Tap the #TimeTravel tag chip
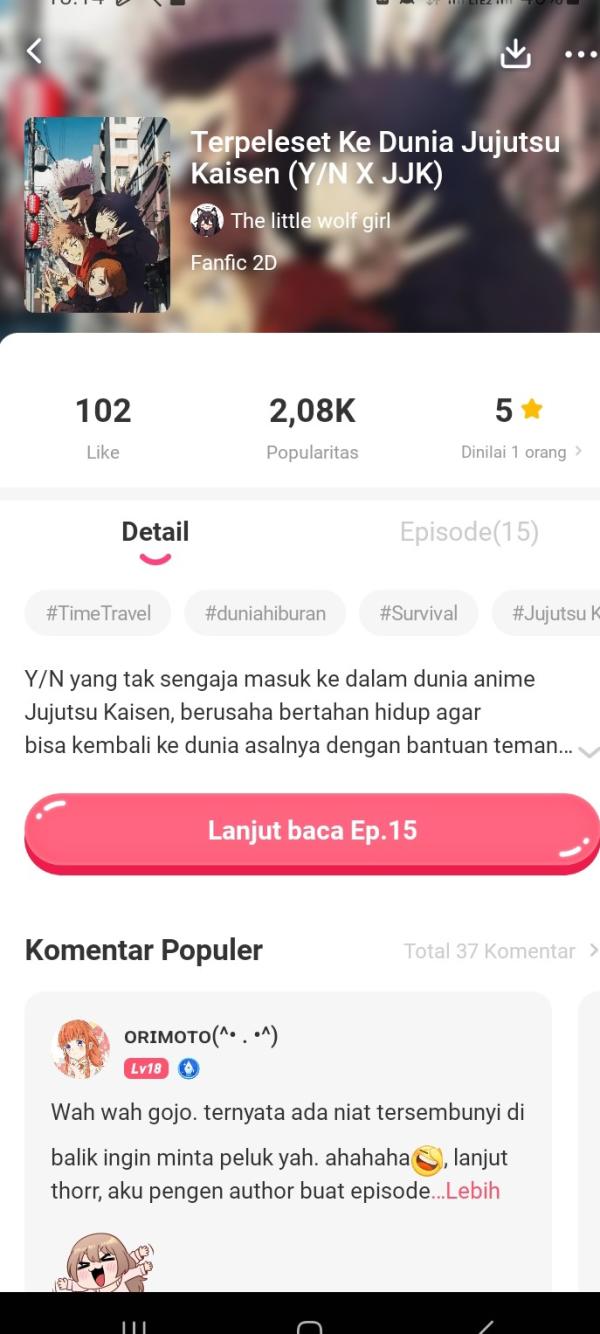 tap(98, 613)
